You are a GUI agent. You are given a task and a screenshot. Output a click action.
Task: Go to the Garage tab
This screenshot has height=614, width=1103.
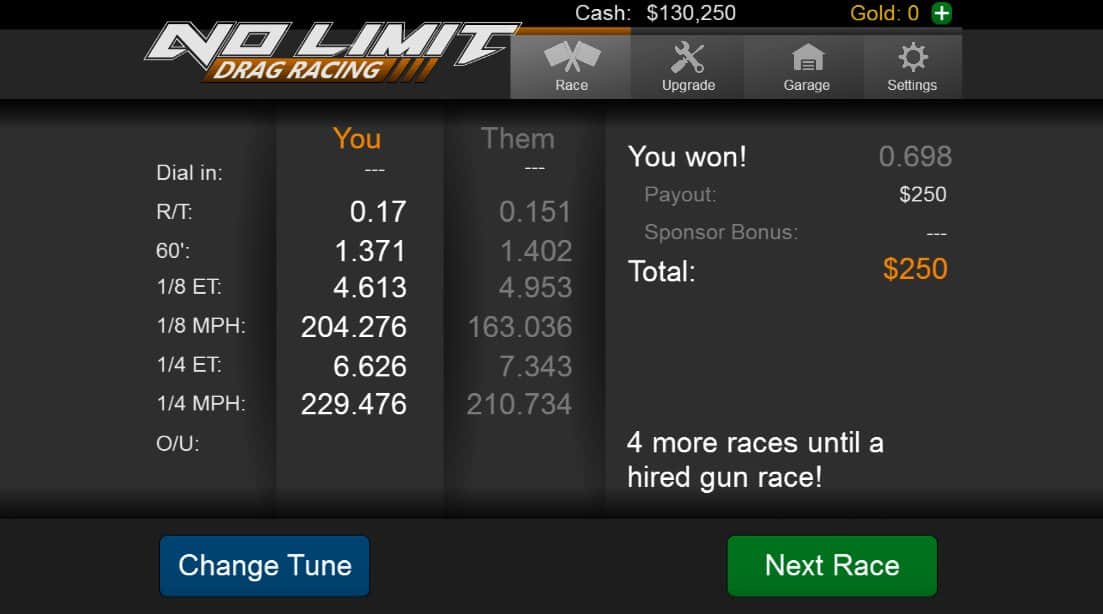coord(806,66)
